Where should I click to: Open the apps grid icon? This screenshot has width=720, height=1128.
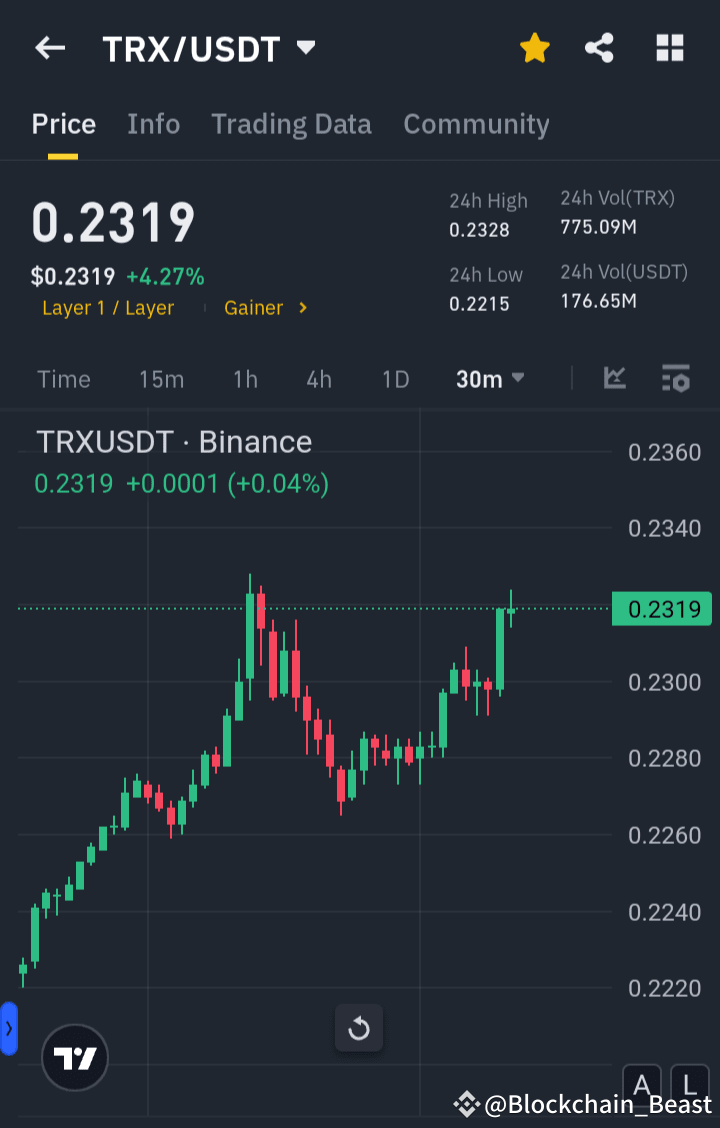(669, 47)
